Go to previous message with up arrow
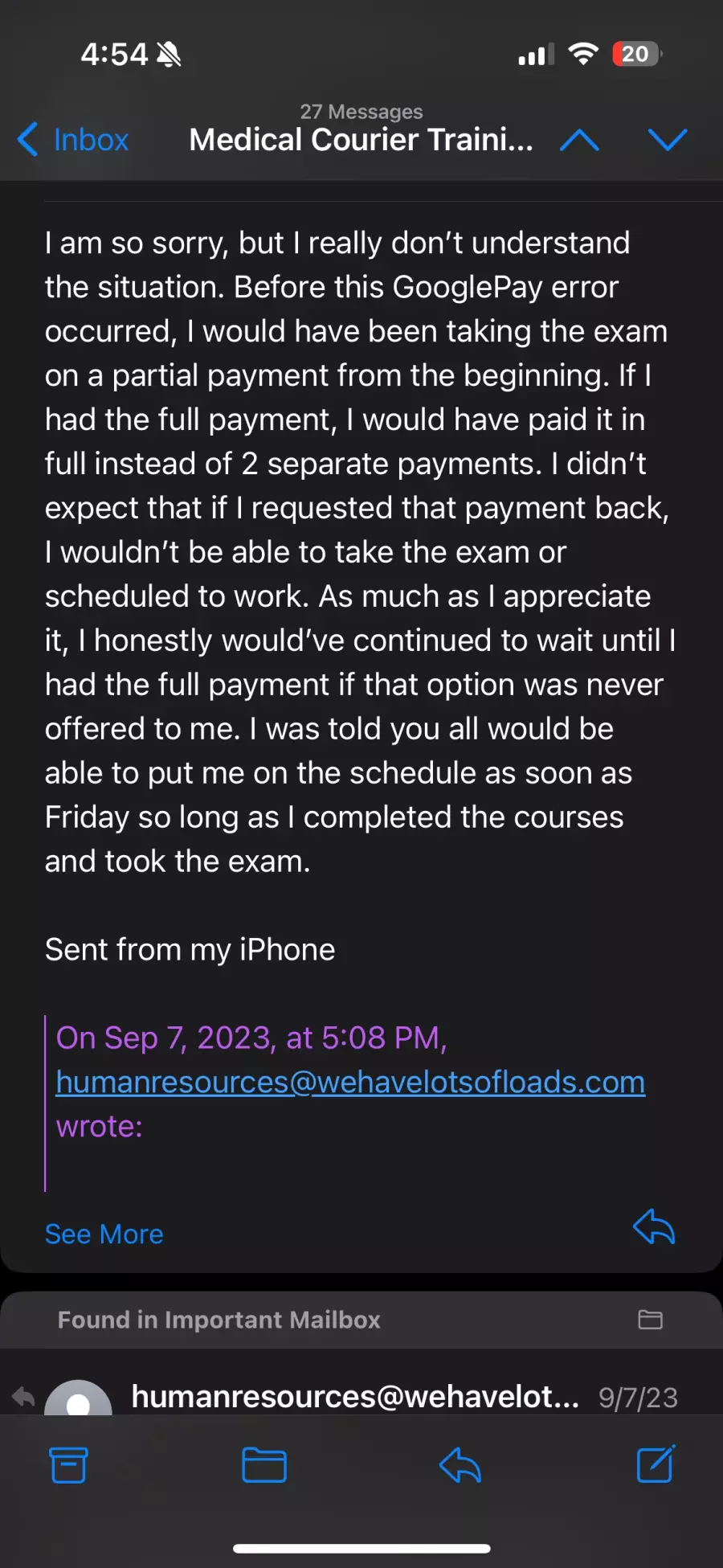The width and height of the screenshot is (723, 1568). tap(579, 141)
